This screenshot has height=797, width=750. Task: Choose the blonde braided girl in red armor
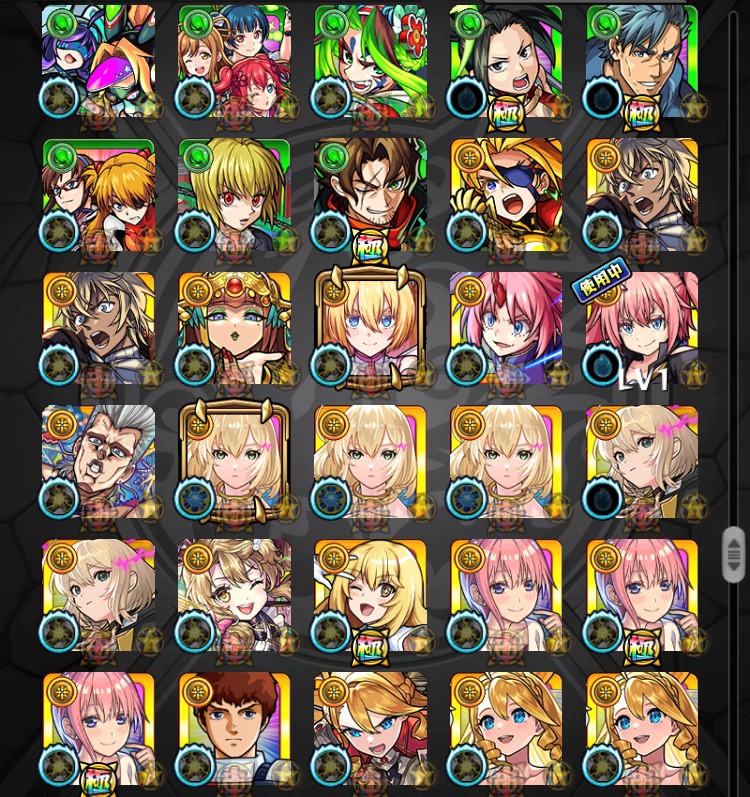tap(370, 728)
